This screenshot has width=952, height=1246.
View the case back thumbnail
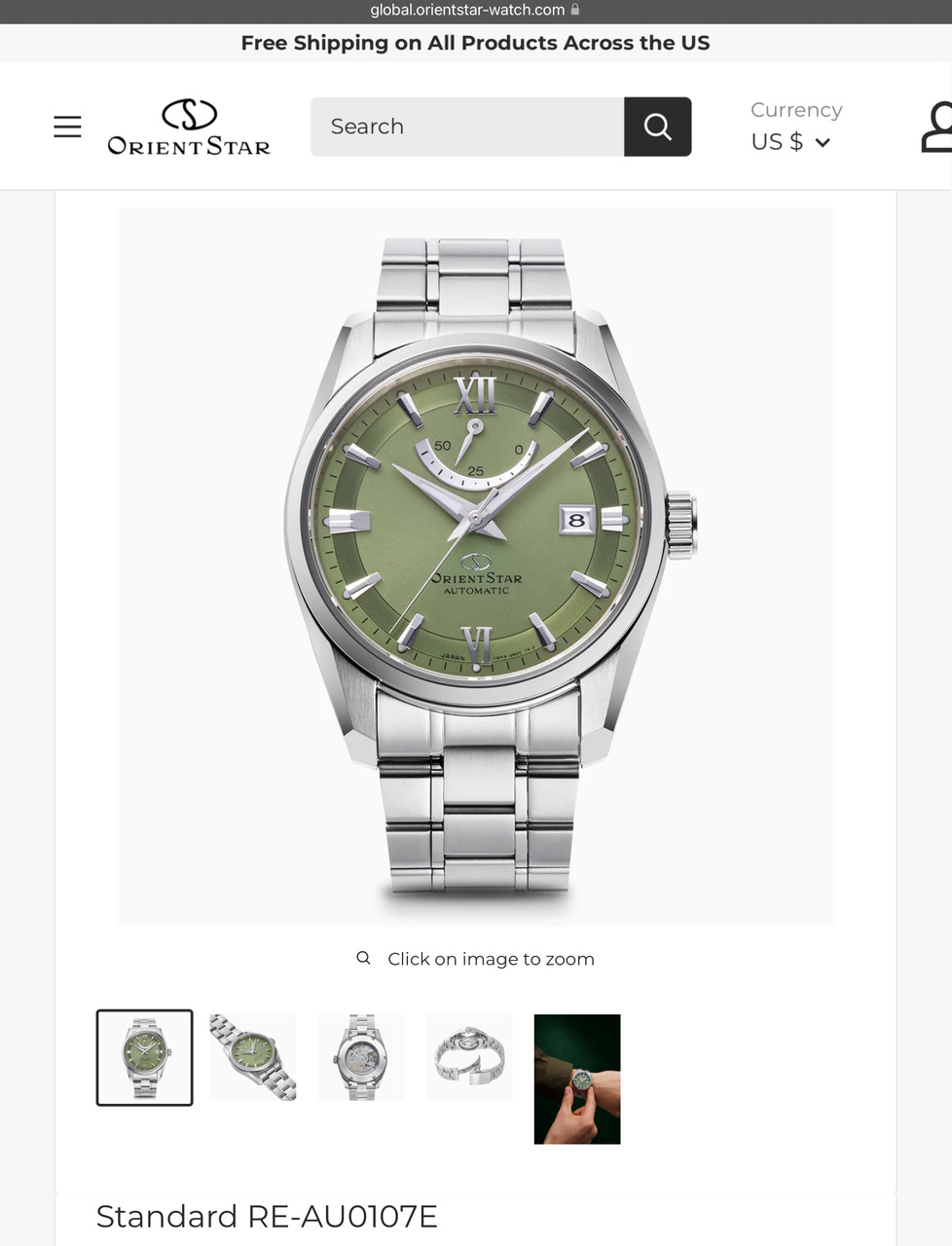361,1057
